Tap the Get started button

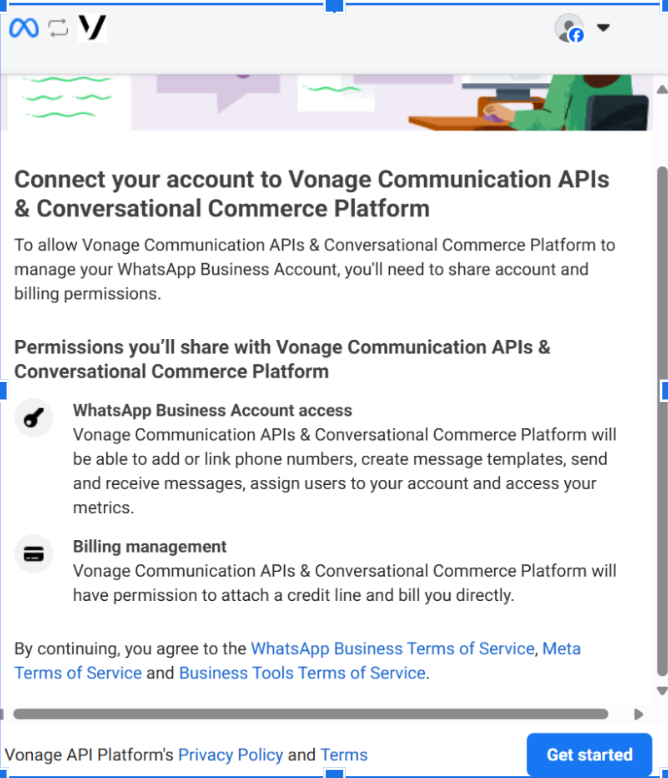[x=589, y=754]
